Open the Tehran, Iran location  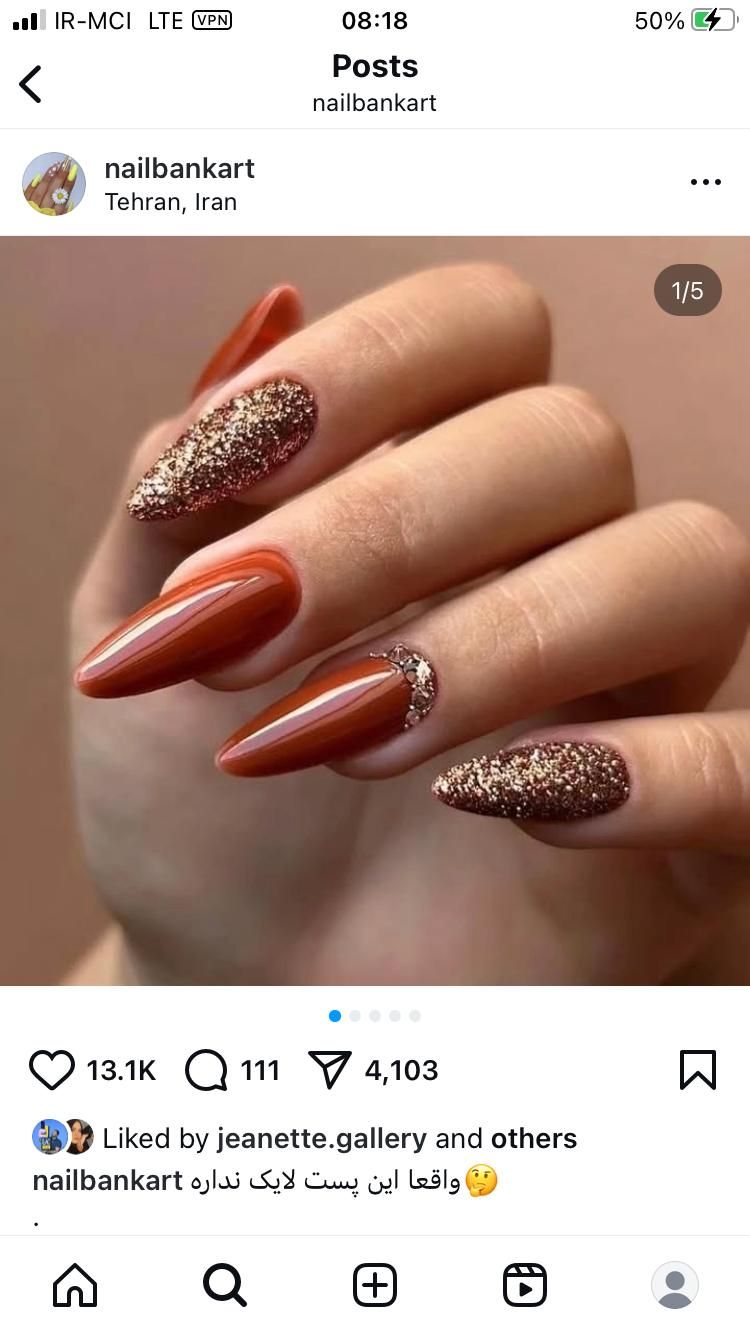tap(170, 202)
